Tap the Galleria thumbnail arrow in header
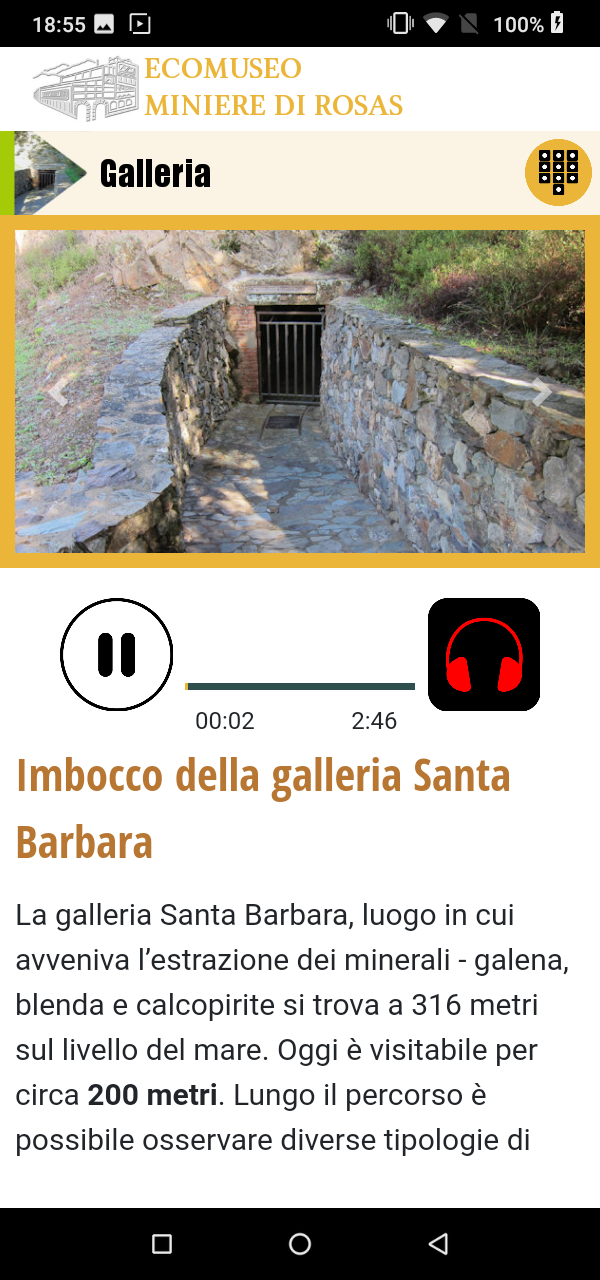600x1280 pixels. (50, 173)
